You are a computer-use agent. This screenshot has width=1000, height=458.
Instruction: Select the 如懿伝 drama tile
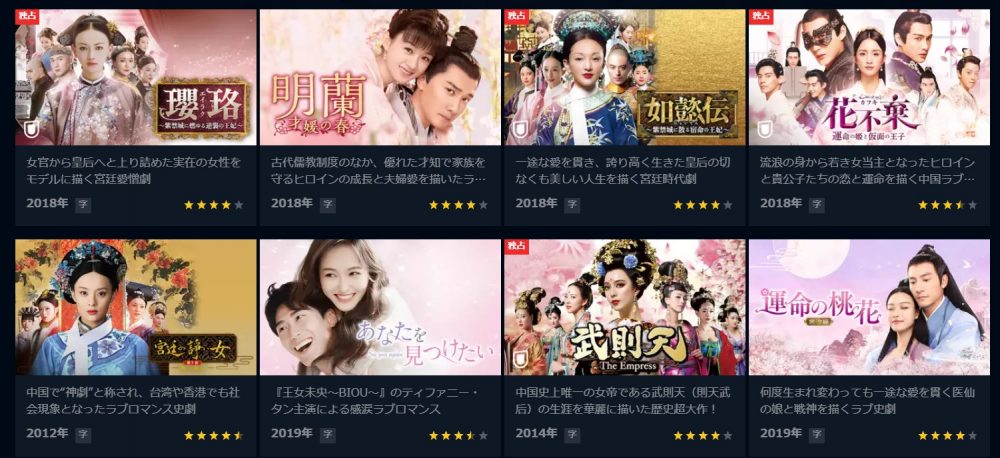click(625, 78)
